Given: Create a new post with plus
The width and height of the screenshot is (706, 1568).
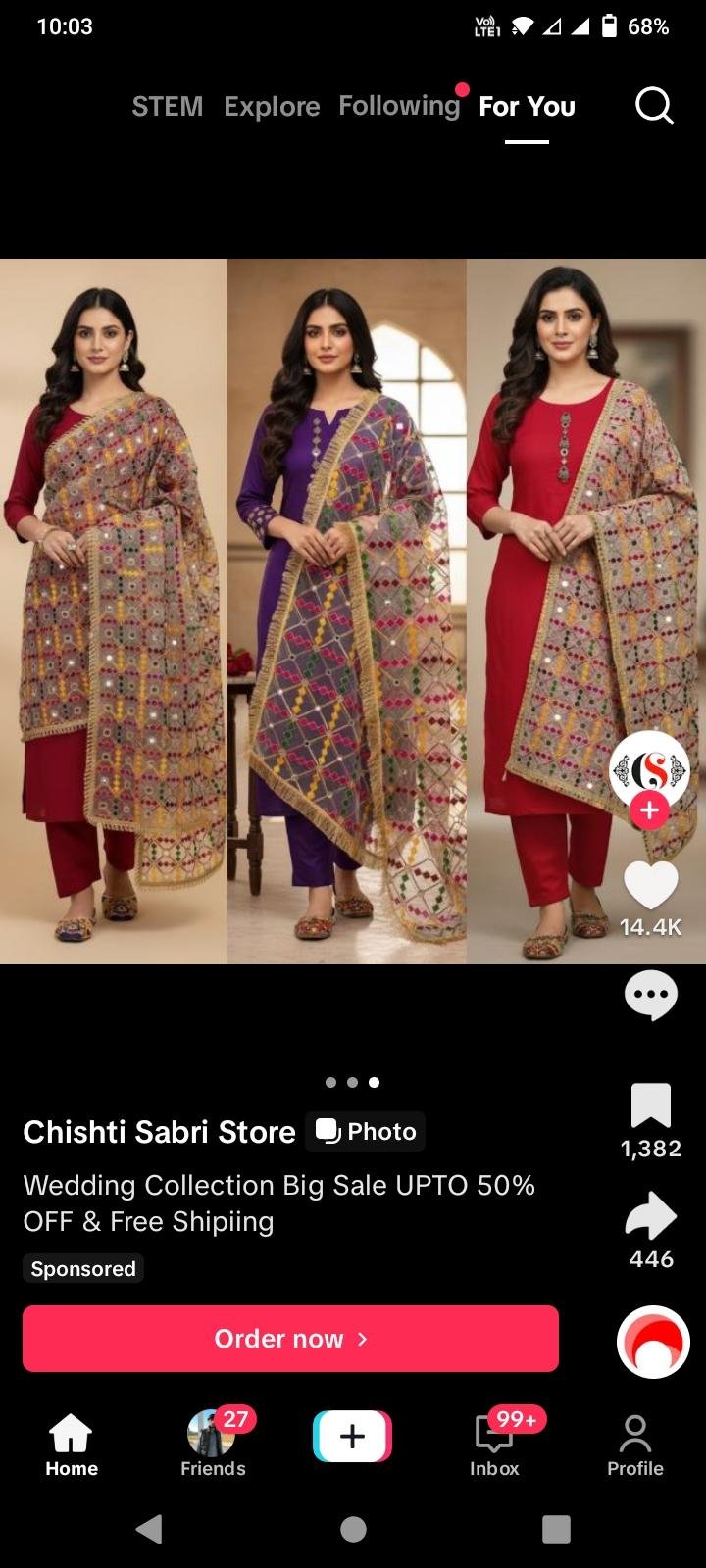Looking at the screenshot, I should tap(352, 1437).
